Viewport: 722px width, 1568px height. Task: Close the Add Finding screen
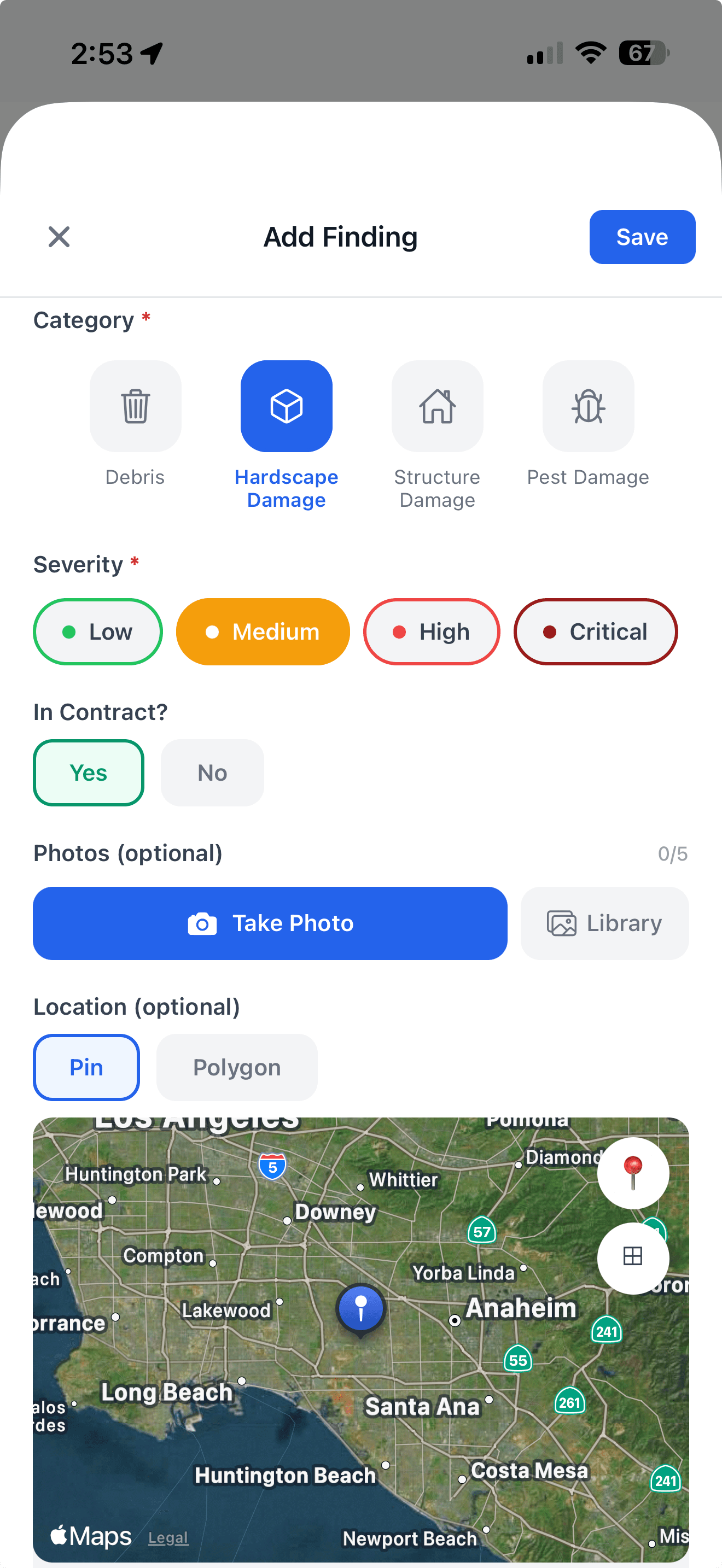point(59,237)
